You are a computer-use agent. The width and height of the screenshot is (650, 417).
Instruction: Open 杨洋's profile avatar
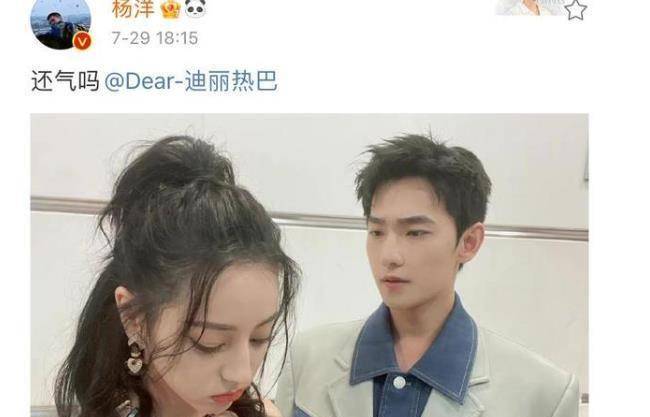click(59, 20)
